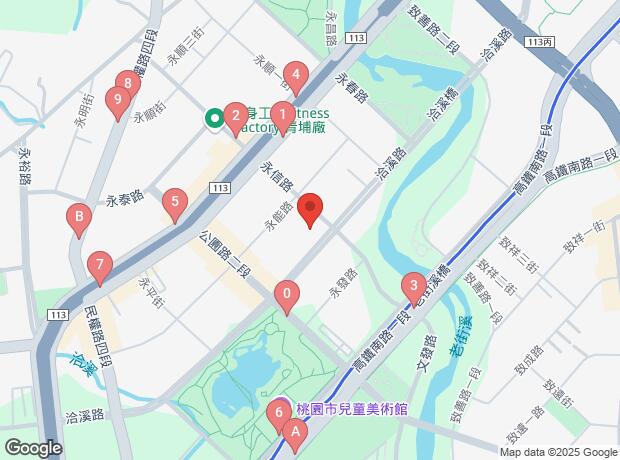The image size is (620, 460).
Task: Open map marker number 8
Action: (x=127, y=85)
